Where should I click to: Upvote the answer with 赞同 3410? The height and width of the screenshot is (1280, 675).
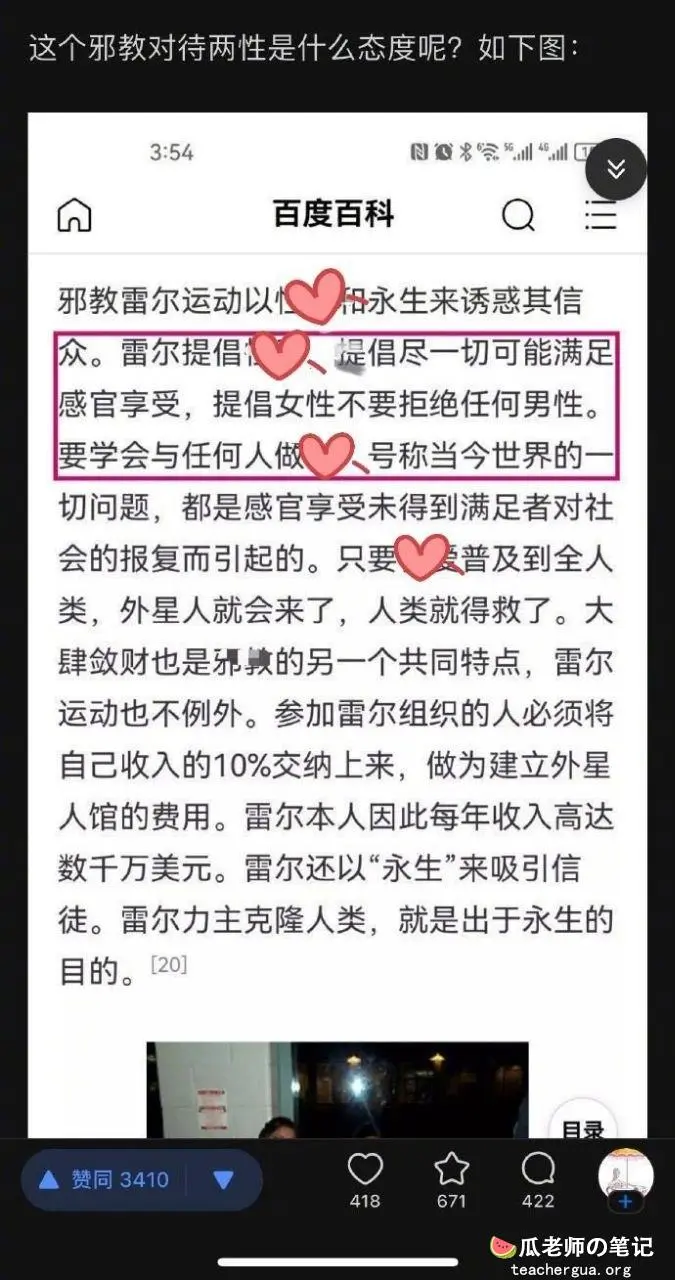tap(104, 1180)
